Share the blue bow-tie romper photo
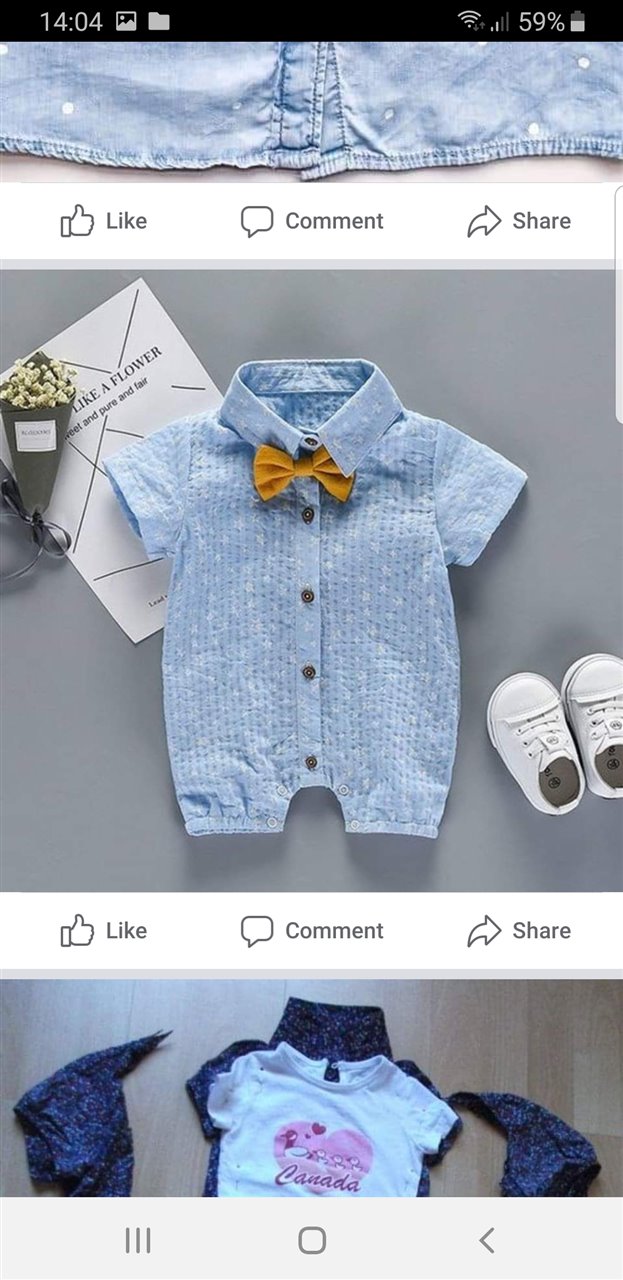Screen dimensions: 623x1280 point(519,930)
